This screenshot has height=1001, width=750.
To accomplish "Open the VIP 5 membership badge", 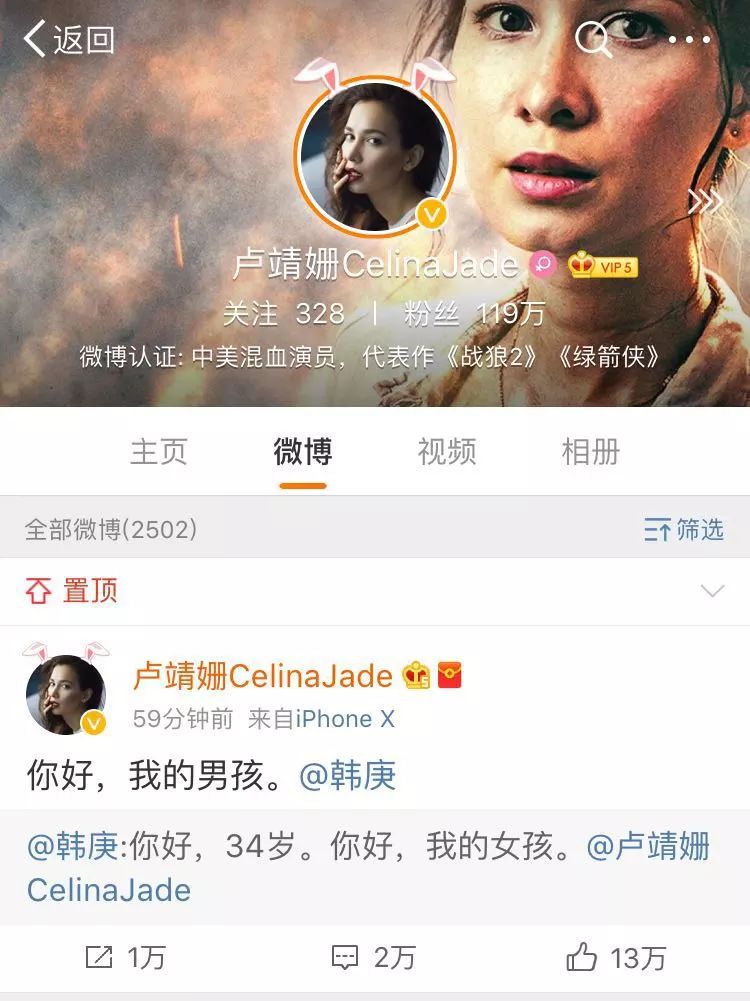I will pos(603,266).
